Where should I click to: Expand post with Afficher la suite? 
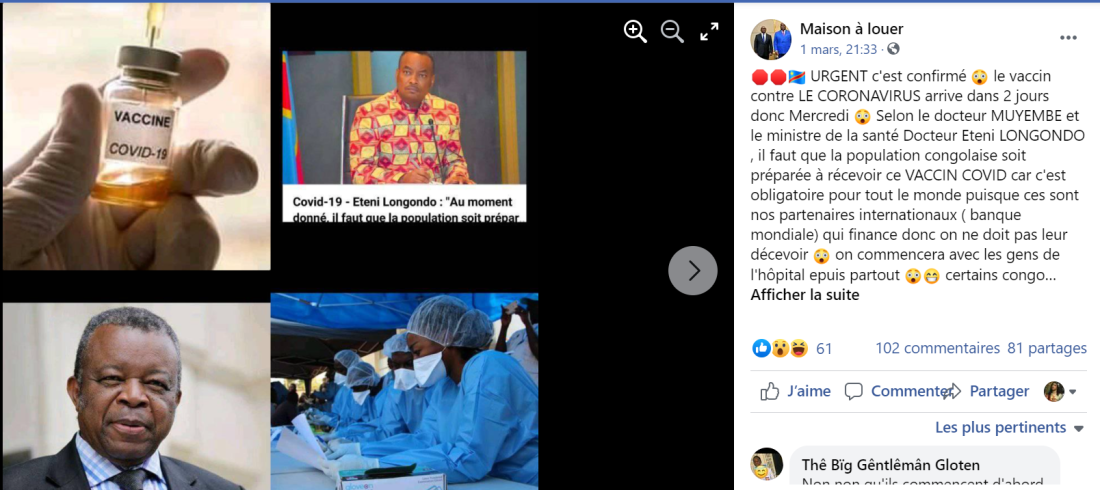(x=805, y=295)
